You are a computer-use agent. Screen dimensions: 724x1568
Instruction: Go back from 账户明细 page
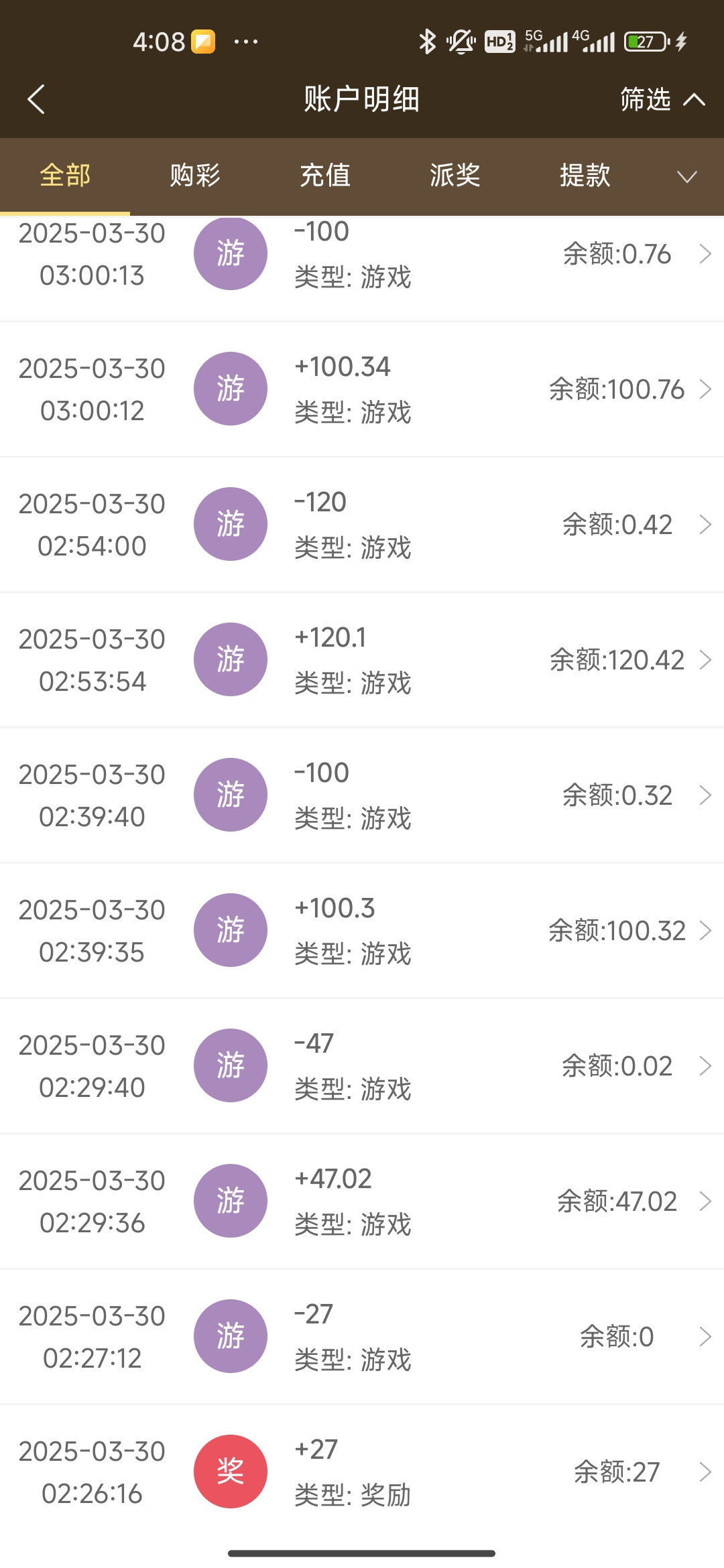pos(36,99)
